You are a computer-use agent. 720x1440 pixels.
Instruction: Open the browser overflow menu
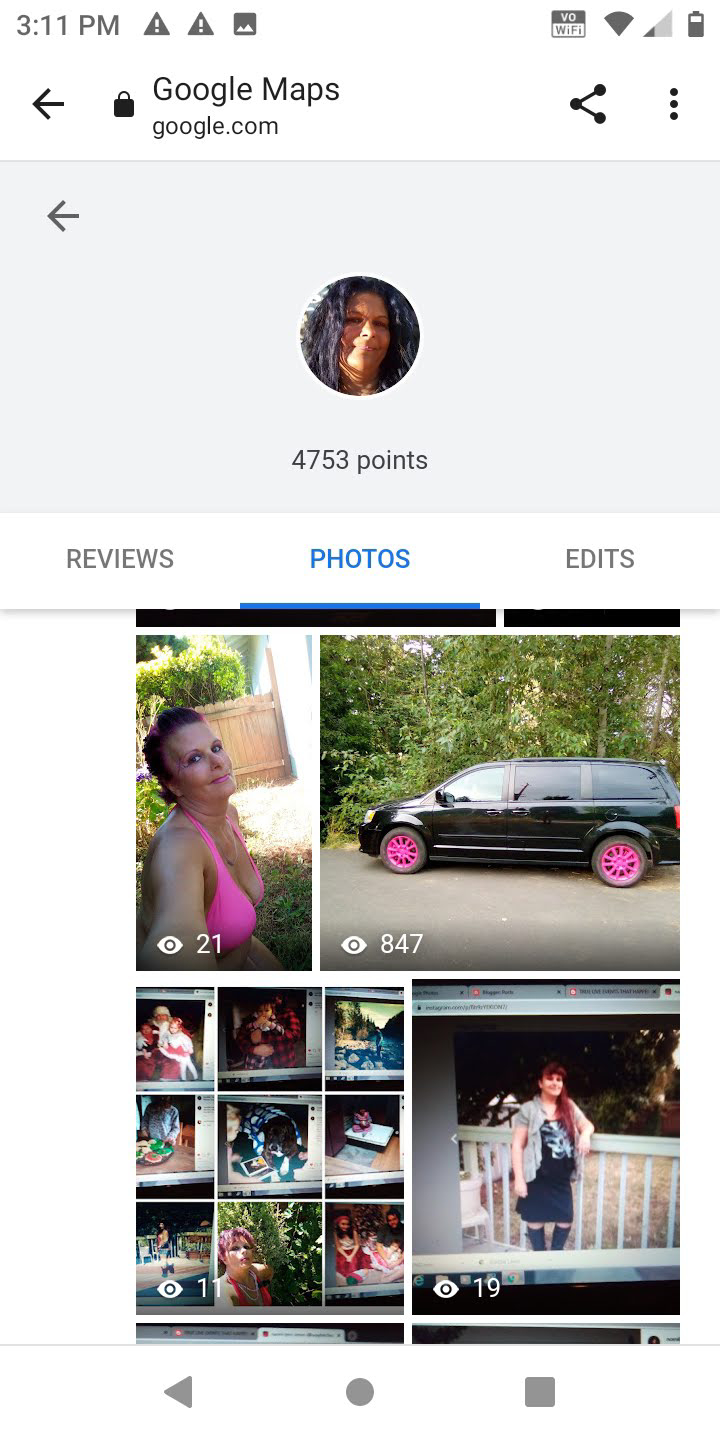click(x=673, y=104)
